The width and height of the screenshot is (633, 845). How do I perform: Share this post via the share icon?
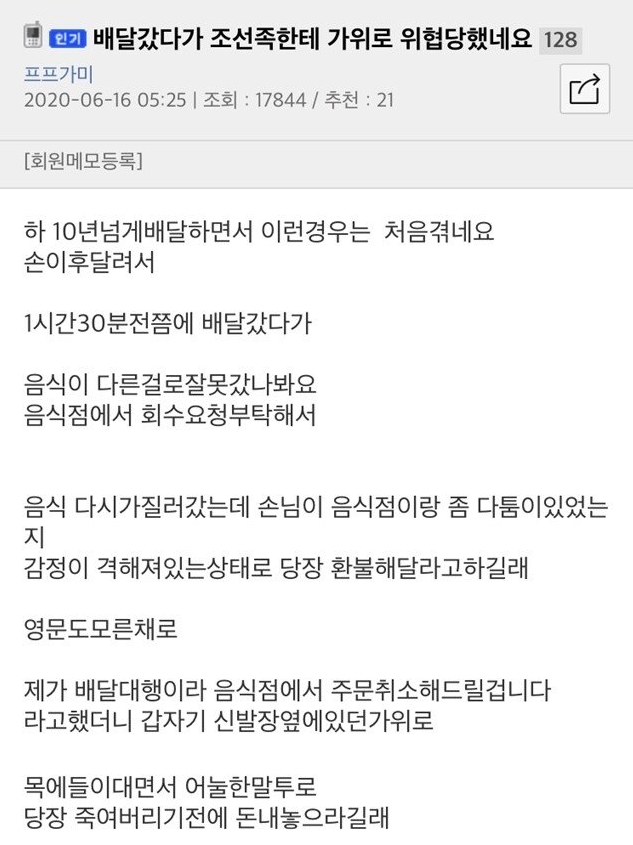pos(584,89)
